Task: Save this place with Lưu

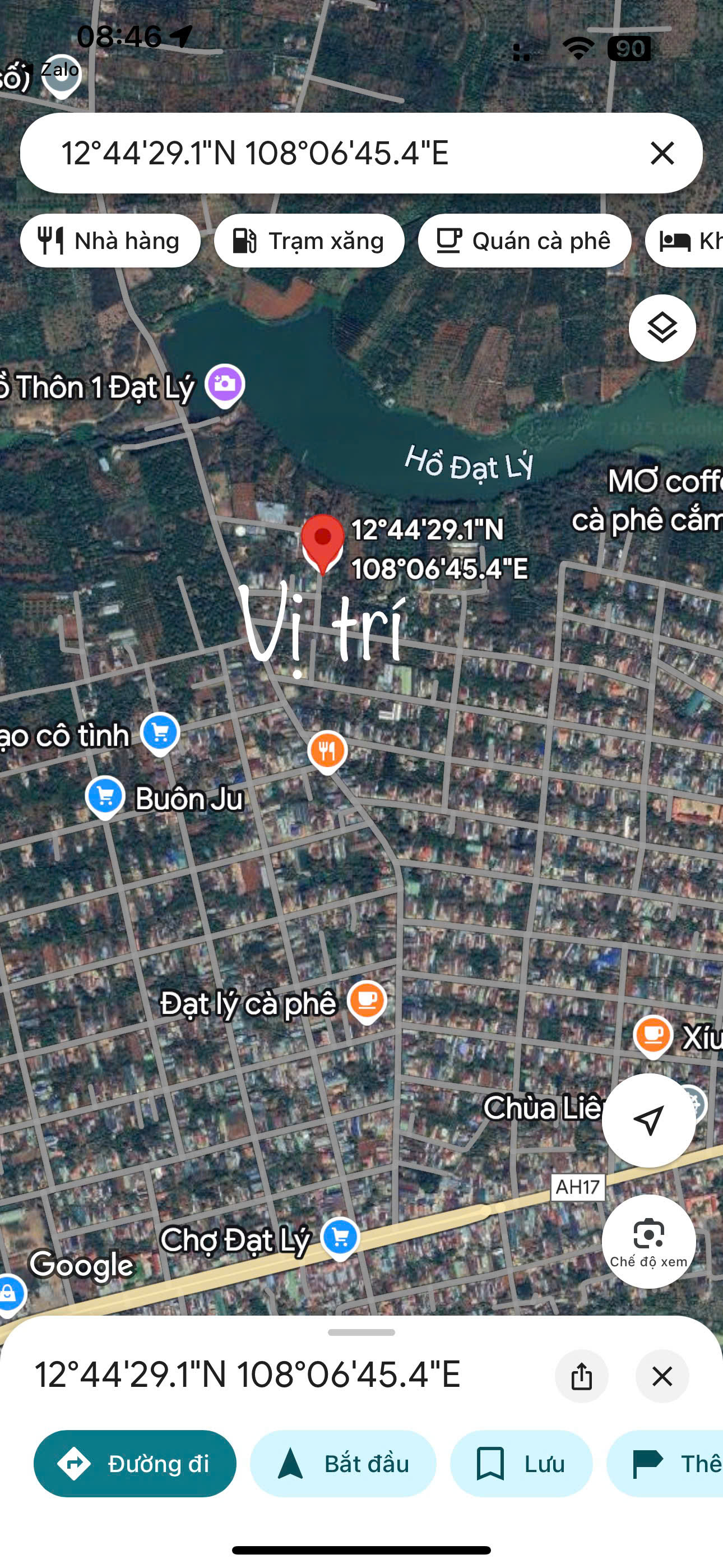Action: pyautogui.click(x=520, y=1463)
